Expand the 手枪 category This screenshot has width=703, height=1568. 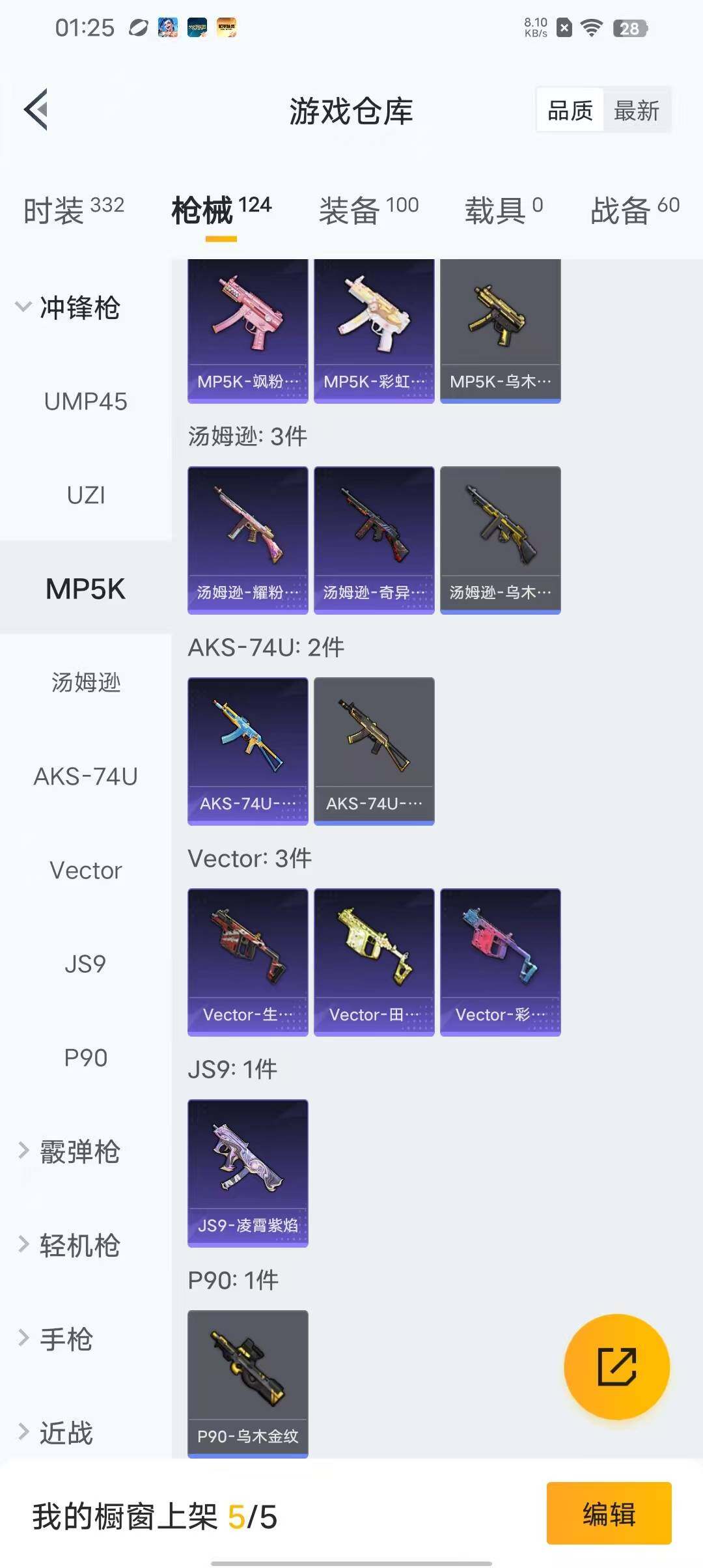point(57,1339)
